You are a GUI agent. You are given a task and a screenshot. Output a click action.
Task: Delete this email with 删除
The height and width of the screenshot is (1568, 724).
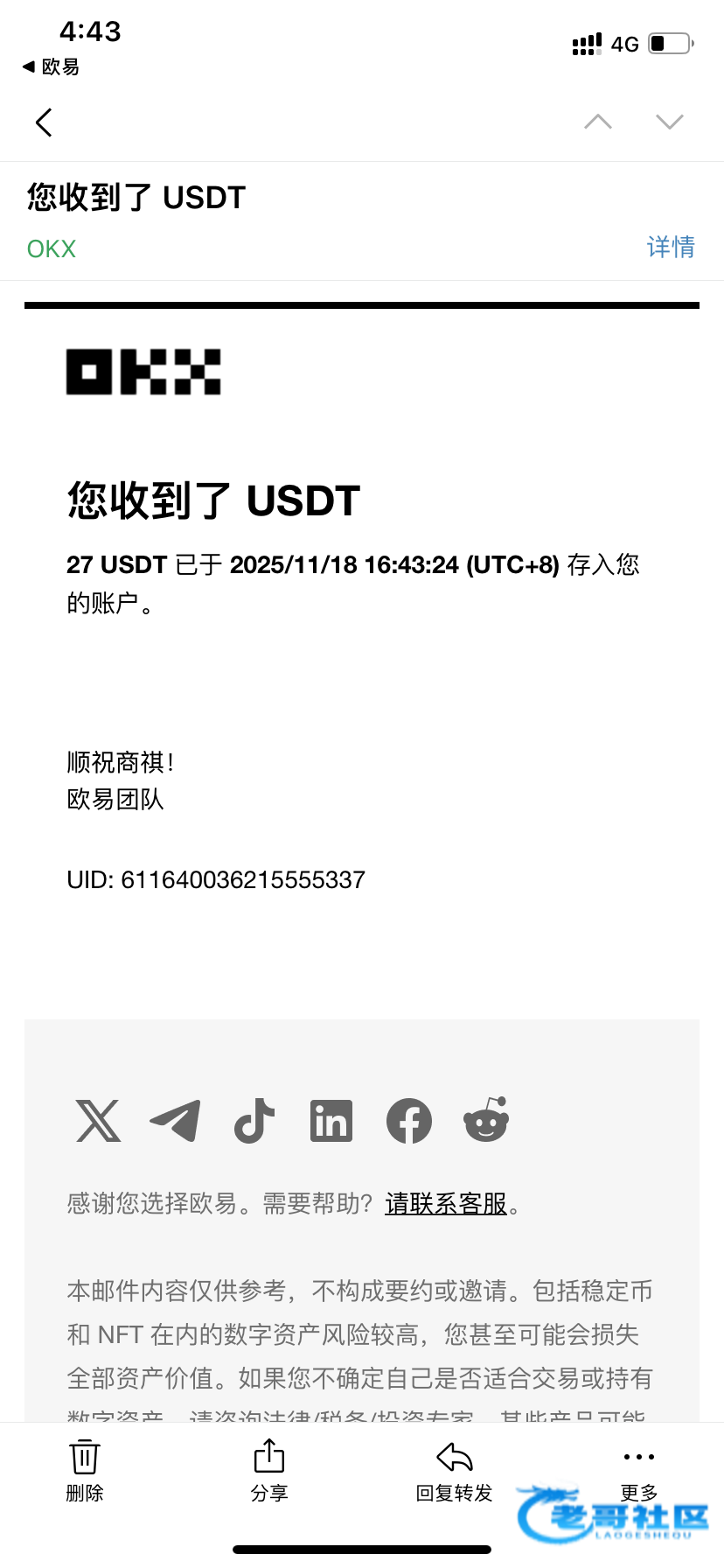85,1470
